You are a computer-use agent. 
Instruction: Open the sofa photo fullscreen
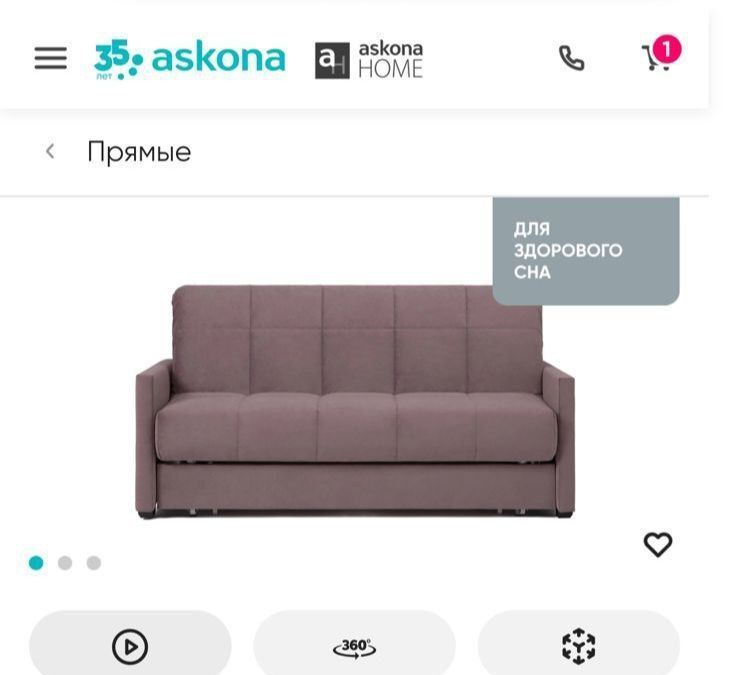(x=355, y=400)
